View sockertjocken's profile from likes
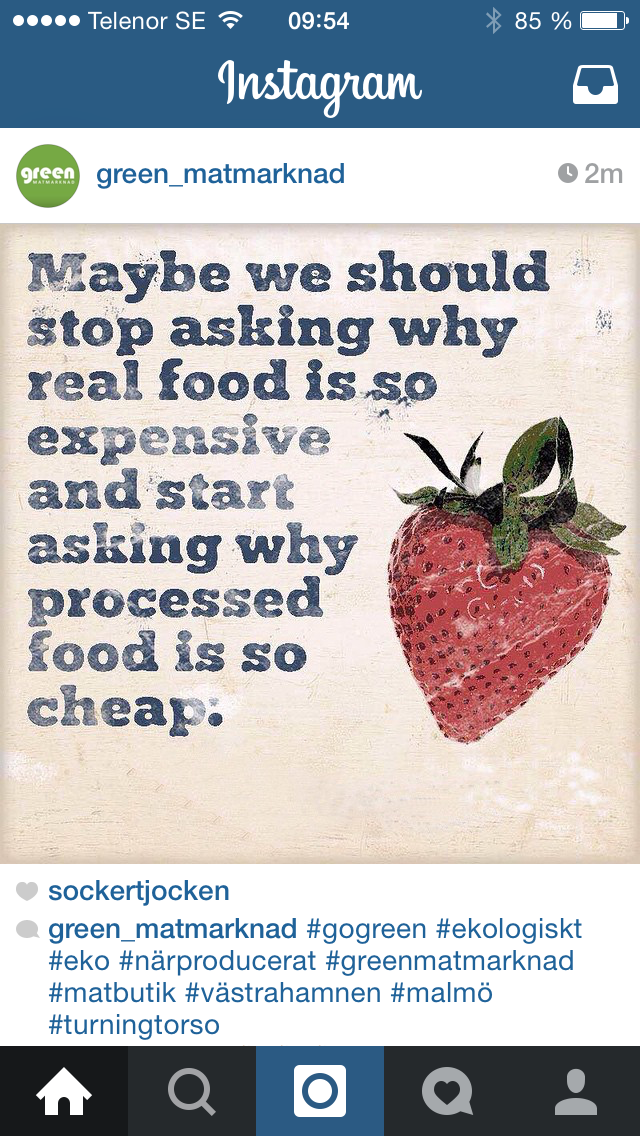Viewport: 640px width, 1136px height. click(139, 891)
